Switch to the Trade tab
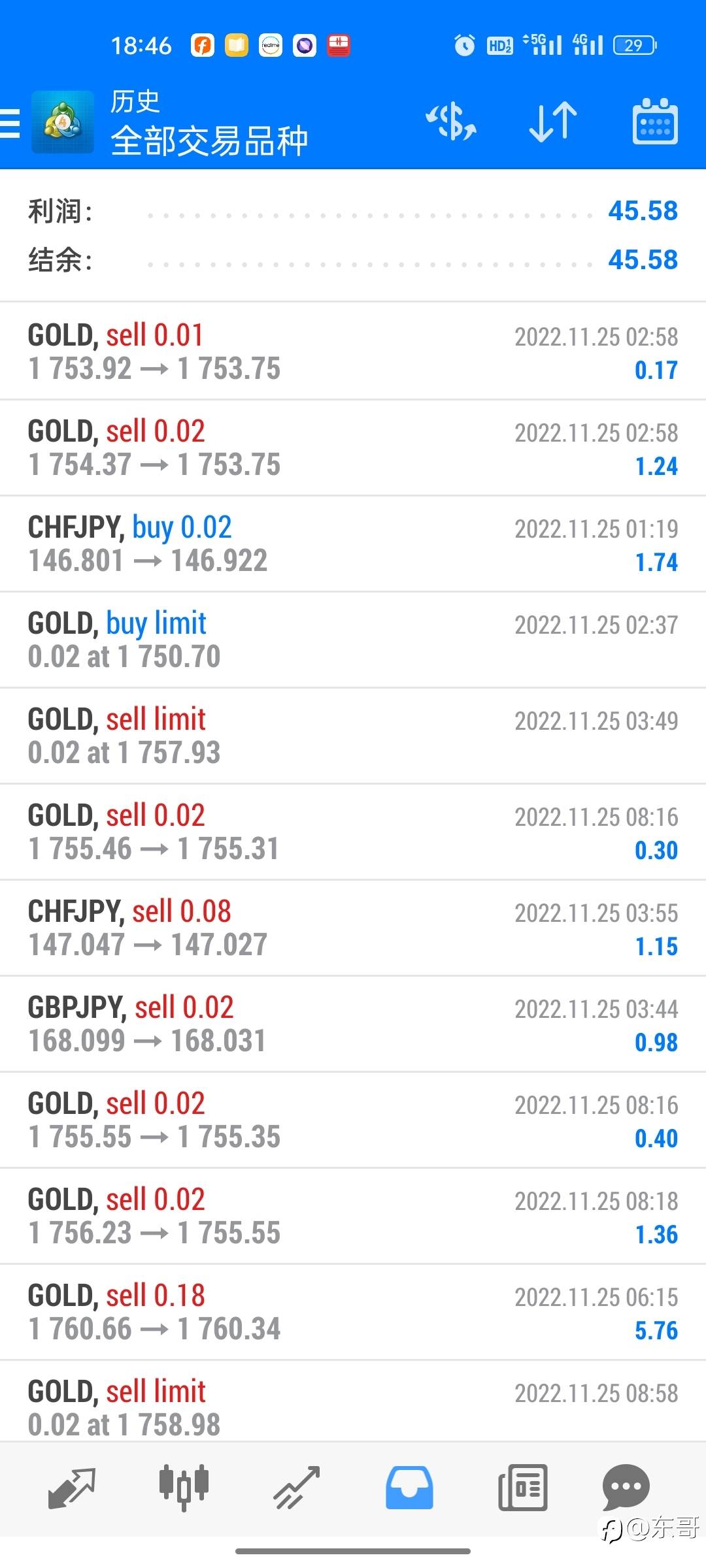This screenshot has width=706, height=1568. point(297,1488)
